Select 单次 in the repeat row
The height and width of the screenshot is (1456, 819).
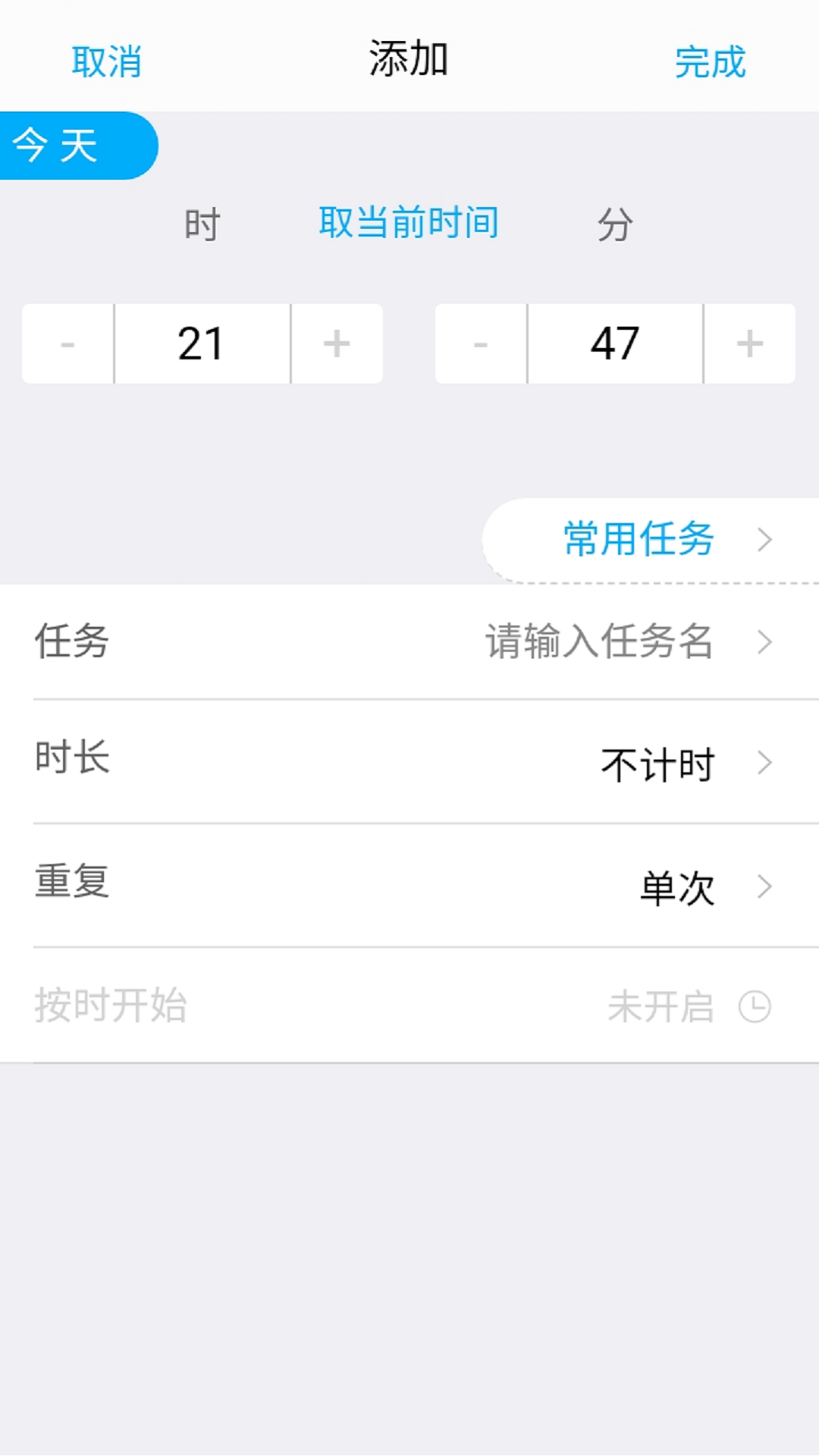tap(677, 887)
